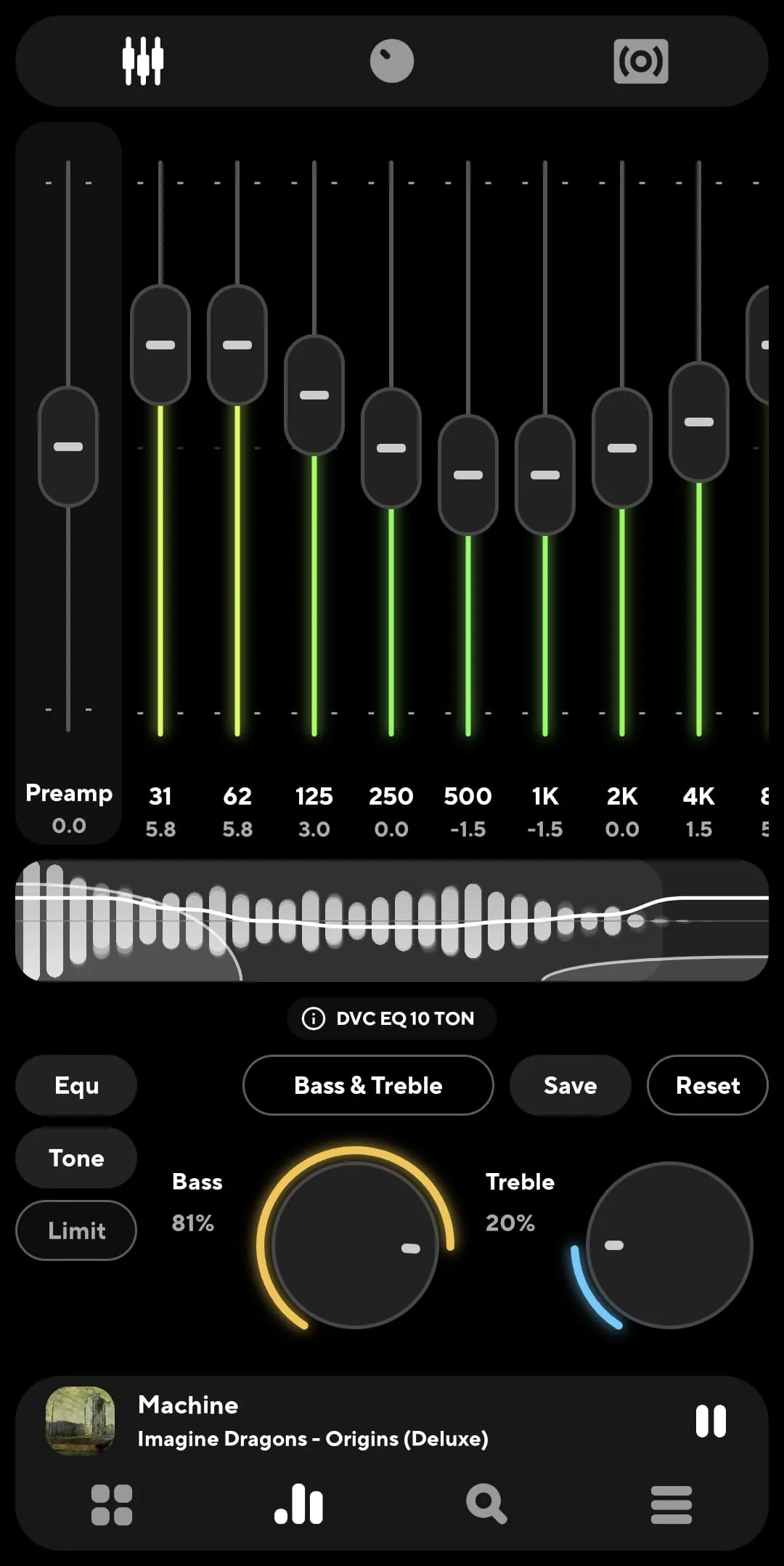This screenshot has height=1566, width=784.
Task: Save the current equalizer preset
Action: 570,1084
